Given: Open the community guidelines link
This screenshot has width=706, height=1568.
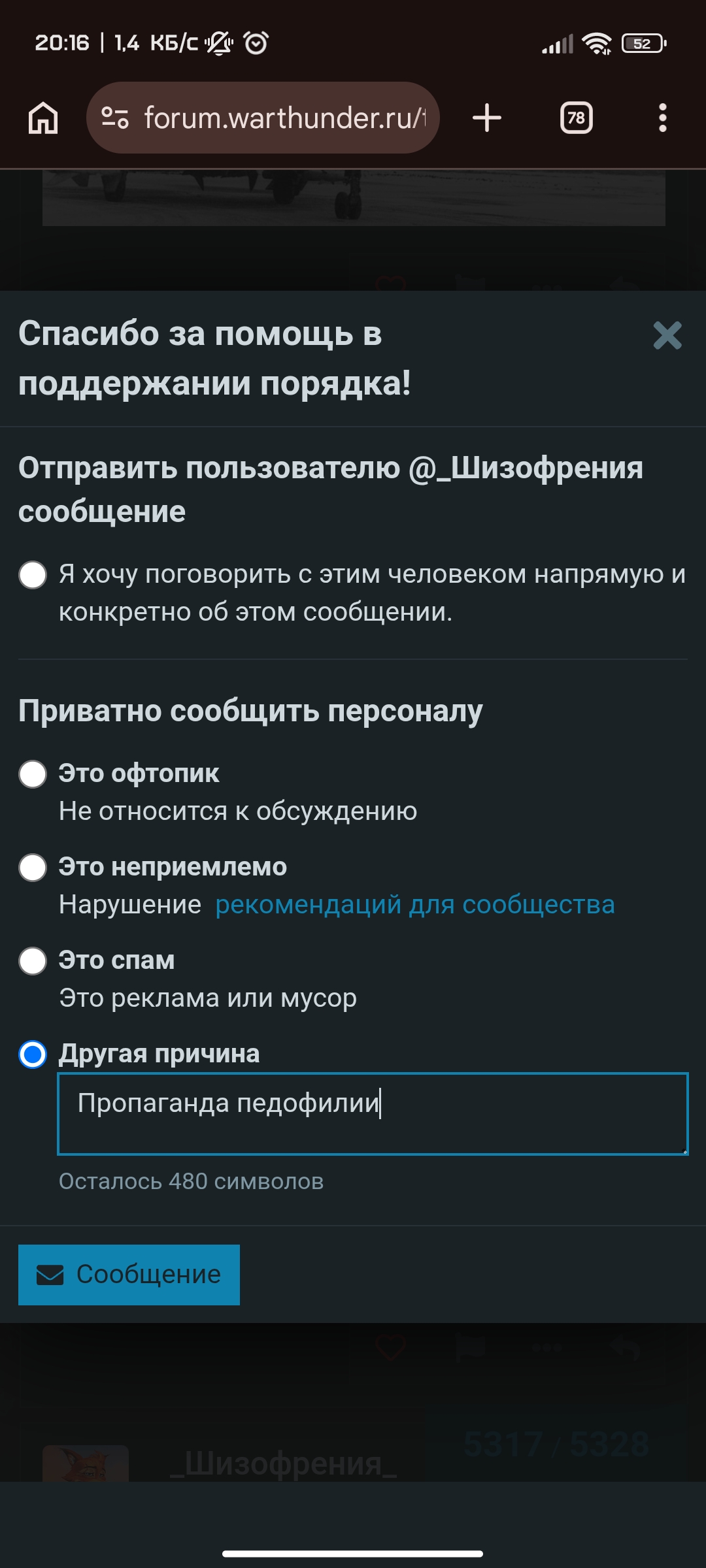Looking at the screenshot, I should coord(415,905).
